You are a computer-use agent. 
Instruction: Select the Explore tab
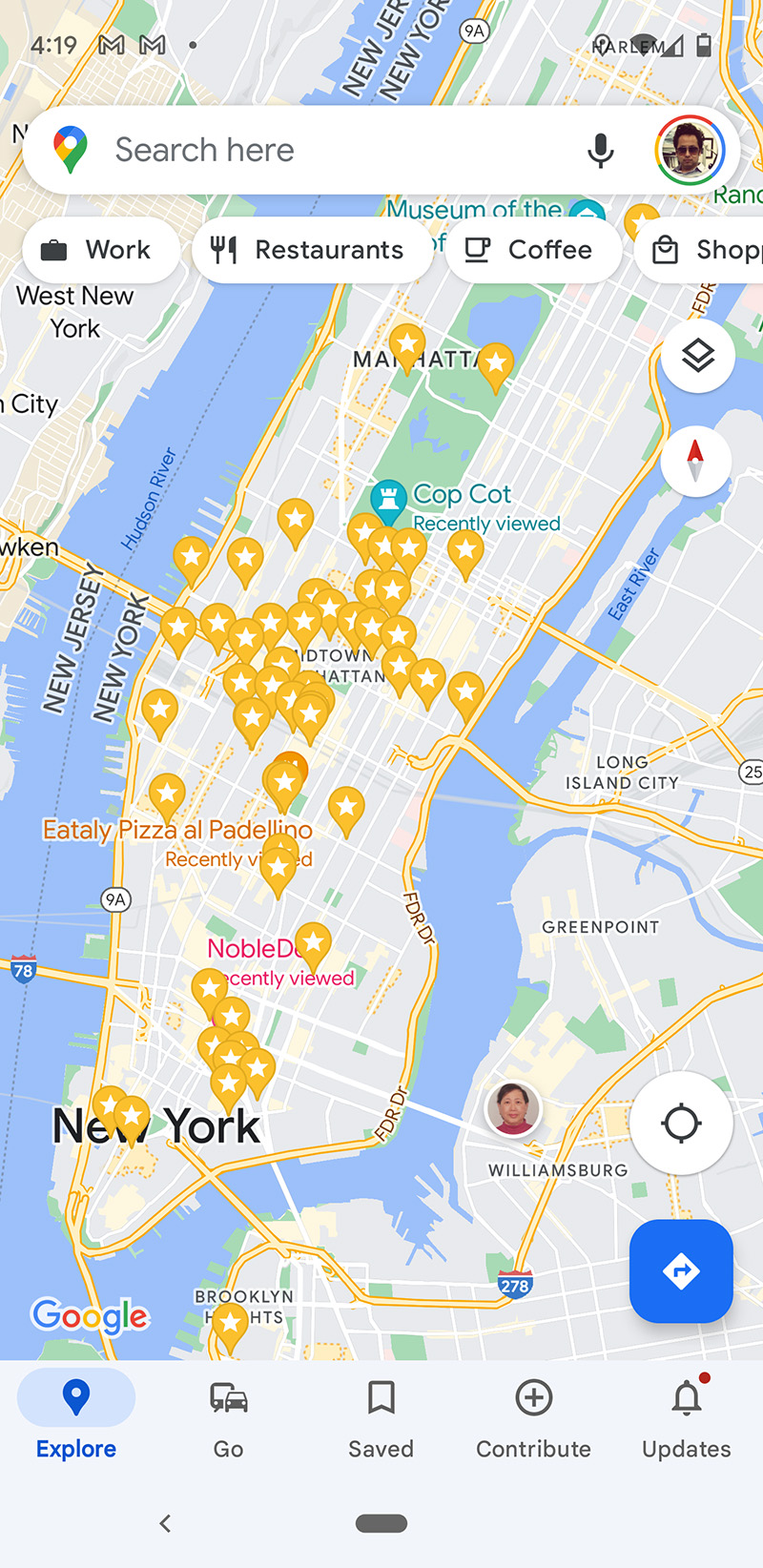[76, 1418]
